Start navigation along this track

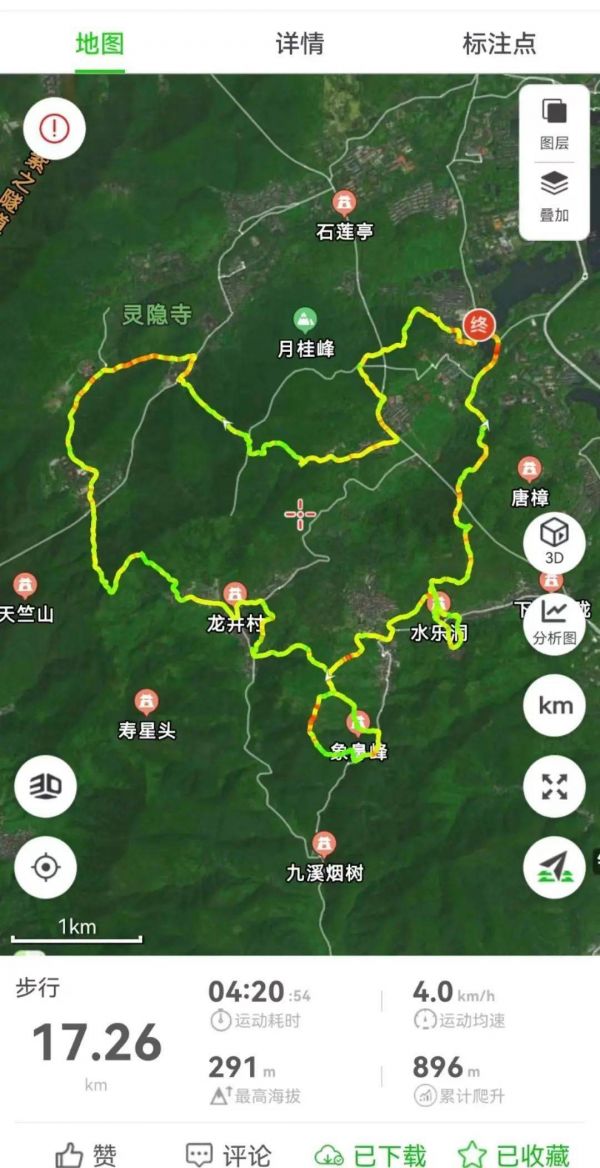tap(554, 867)
